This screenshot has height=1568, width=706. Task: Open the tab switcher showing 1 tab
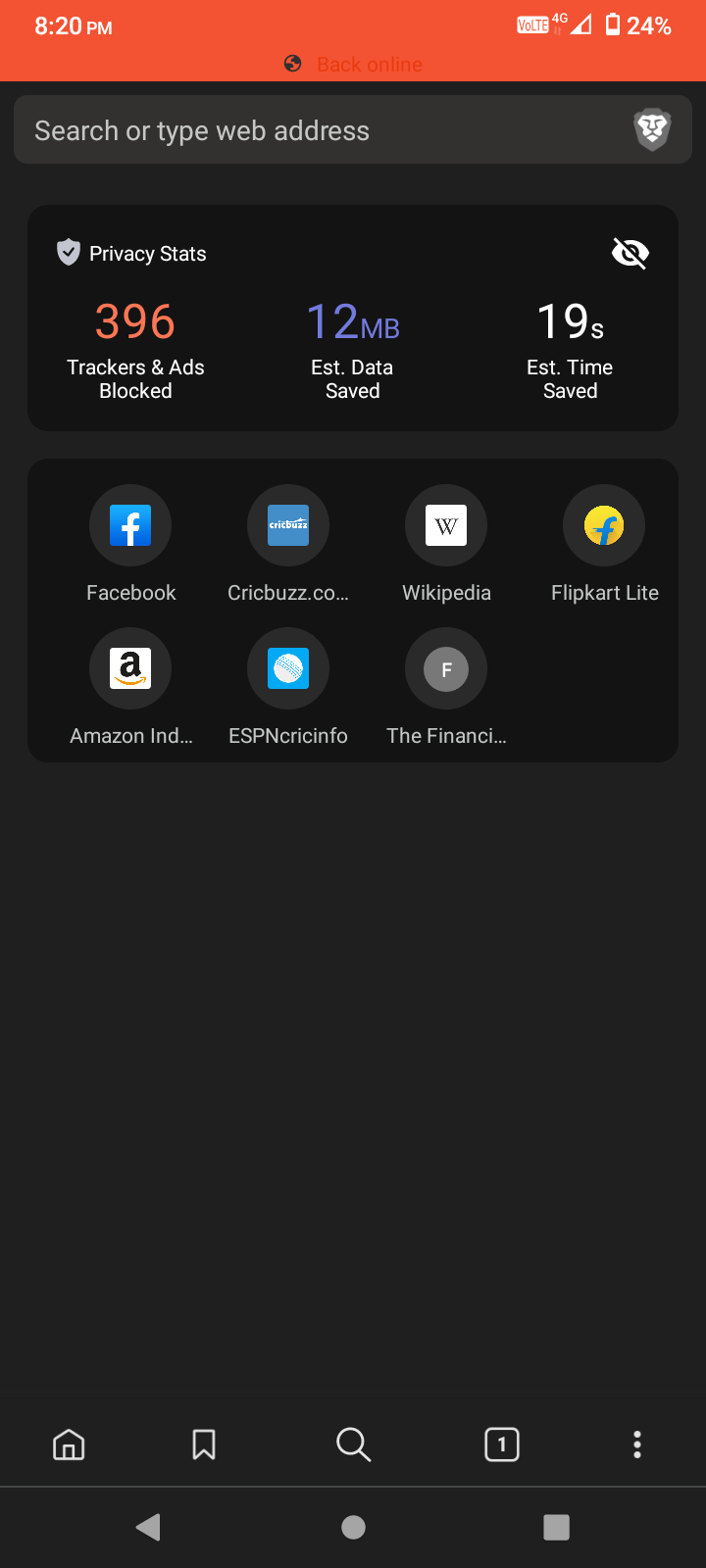(501, 1444)
